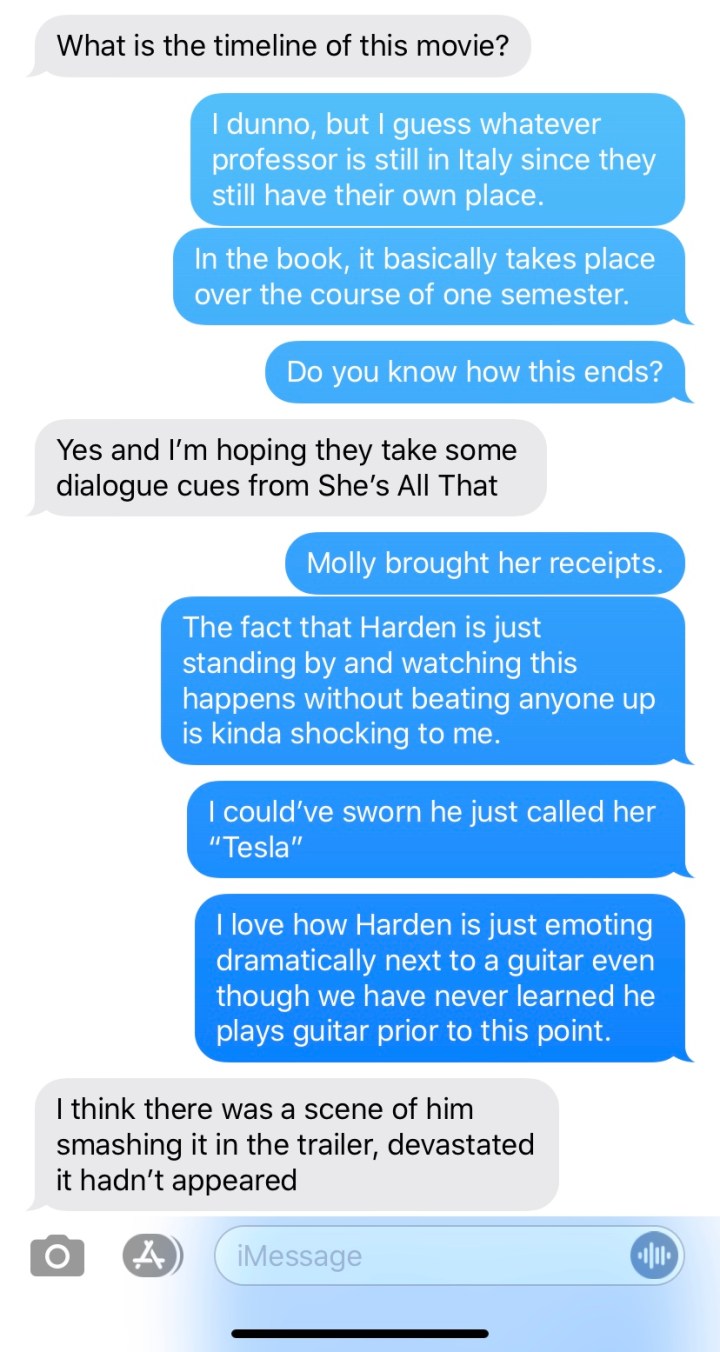Open the App Store apps drawer
This screenshot has width=720, height=1352.
coord(151,1255)
